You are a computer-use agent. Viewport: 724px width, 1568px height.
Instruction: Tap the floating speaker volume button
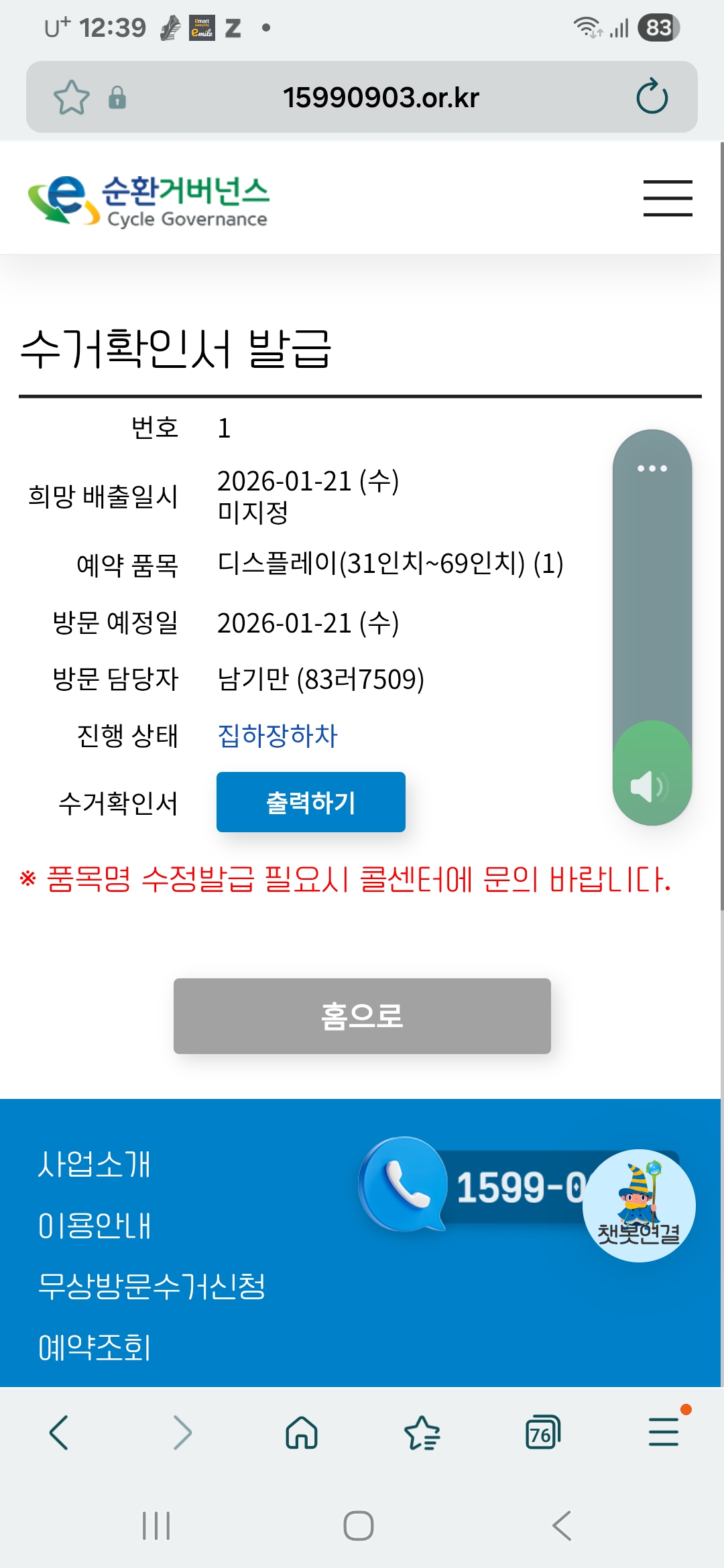(x=652, y=785)
